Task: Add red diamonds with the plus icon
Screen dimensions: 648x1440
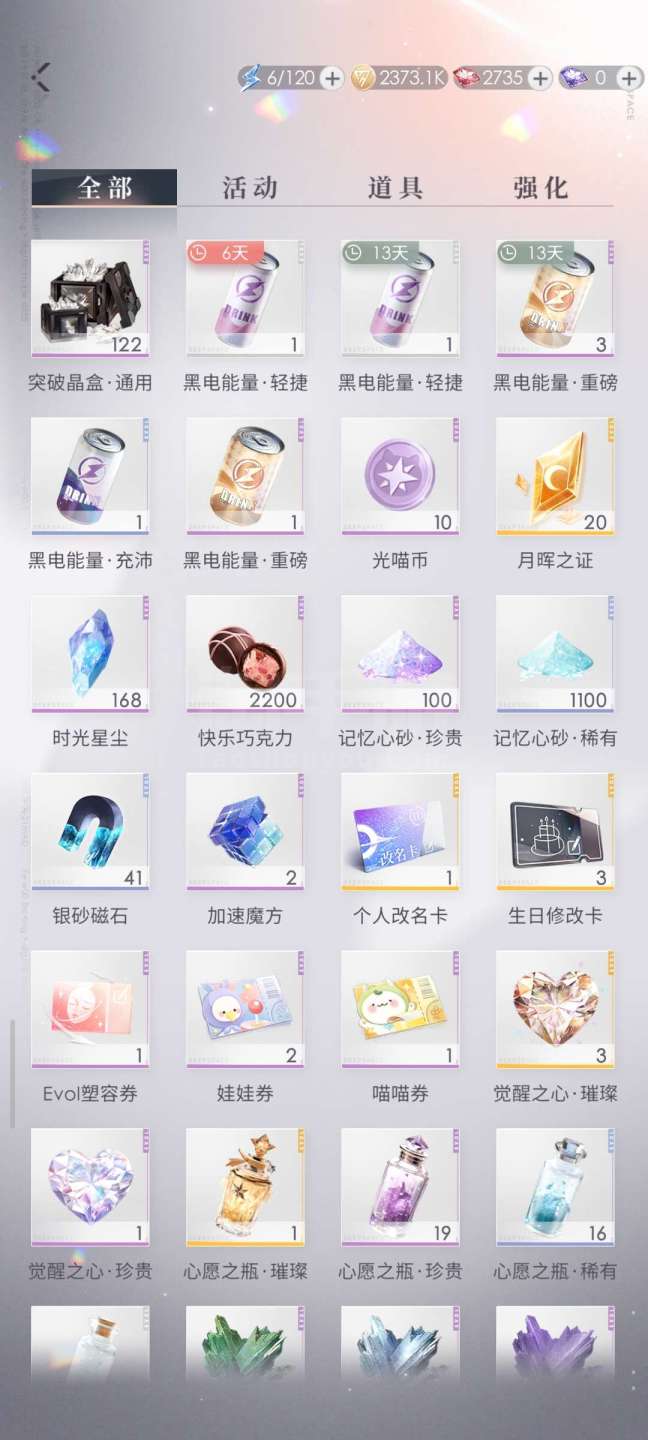Action: (539, 78)
